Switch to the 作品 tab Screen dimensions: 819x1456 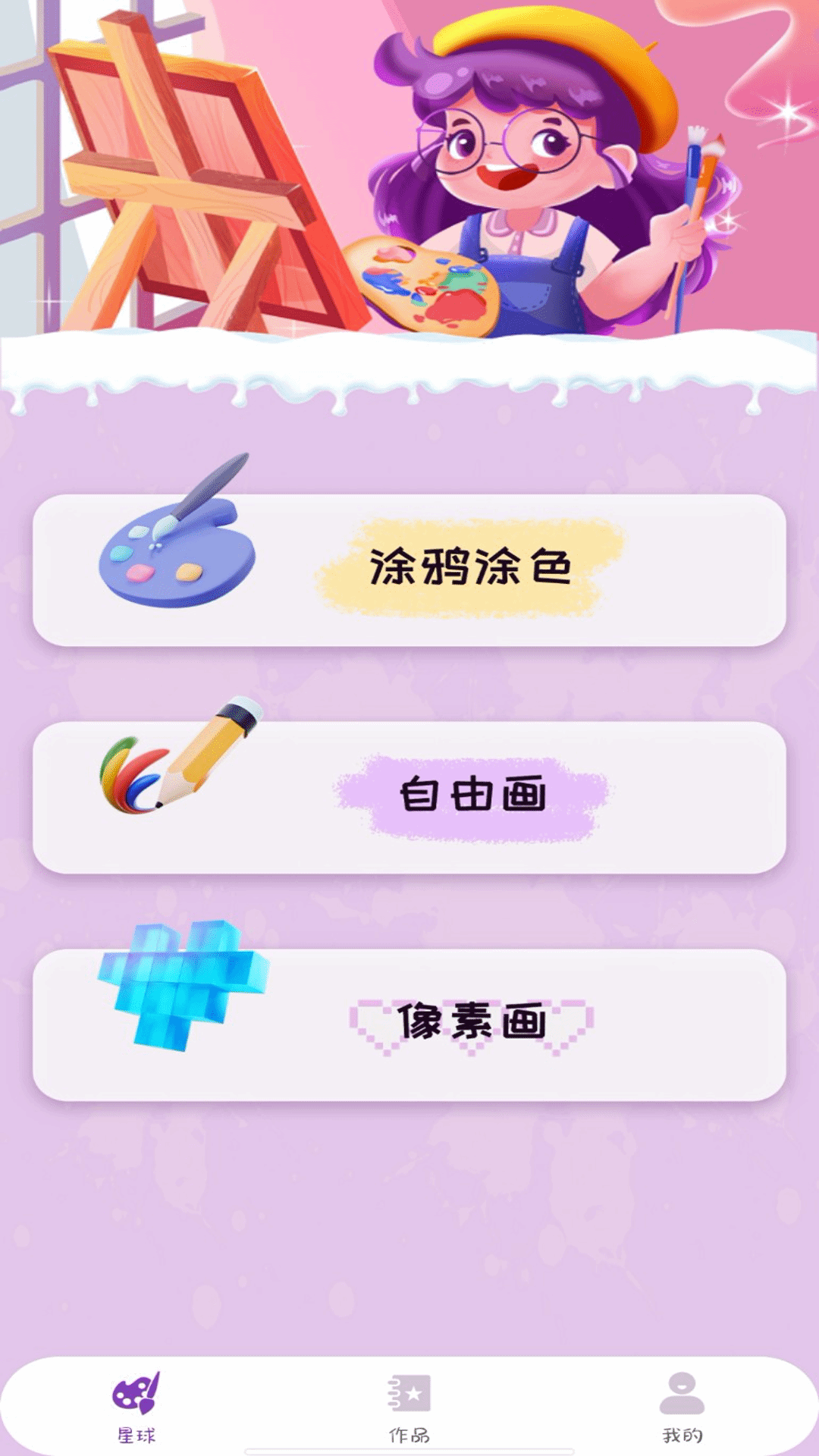pos(409,1407)
